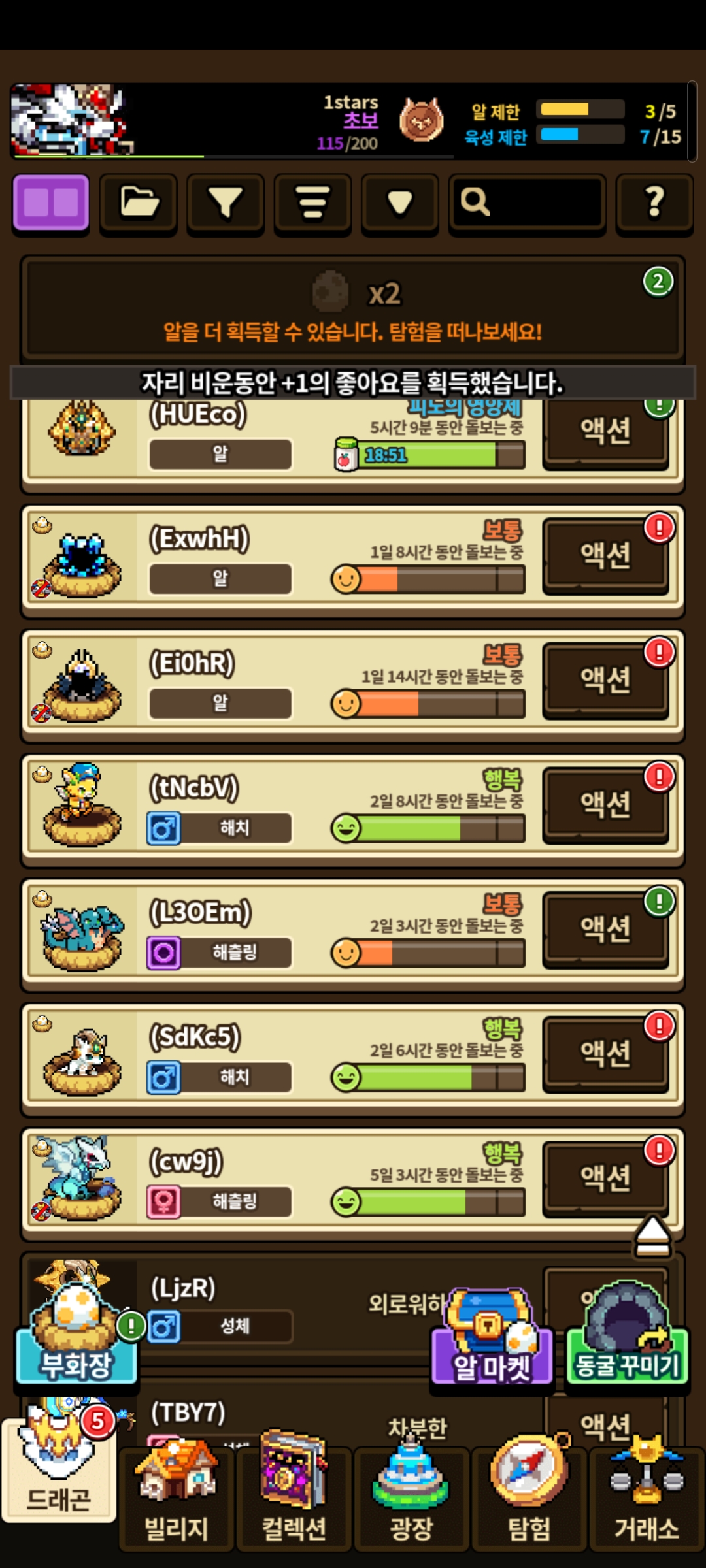Open the question mark help

coord(654,203)
